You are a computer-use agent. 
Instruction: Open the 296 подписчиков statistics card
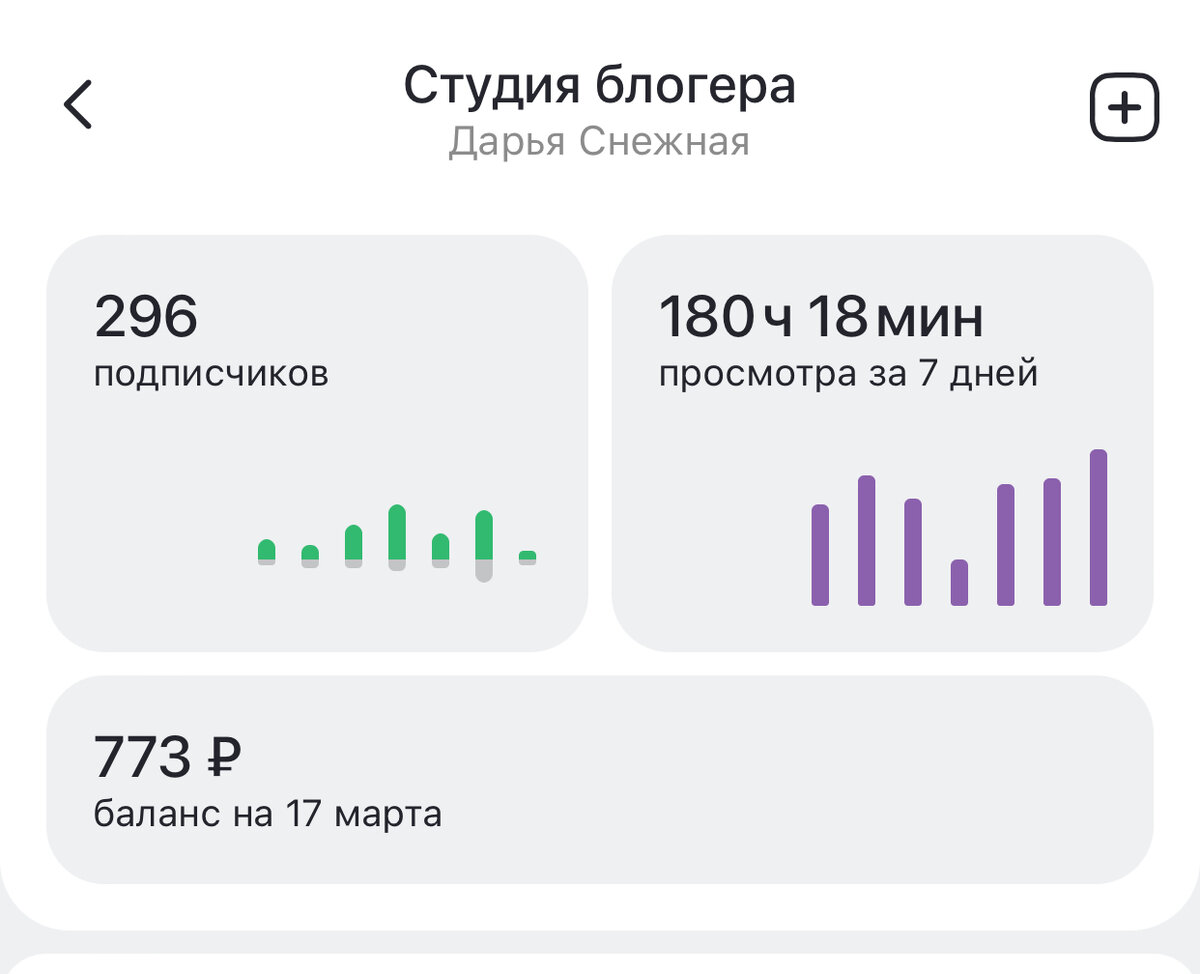(317, 443)
